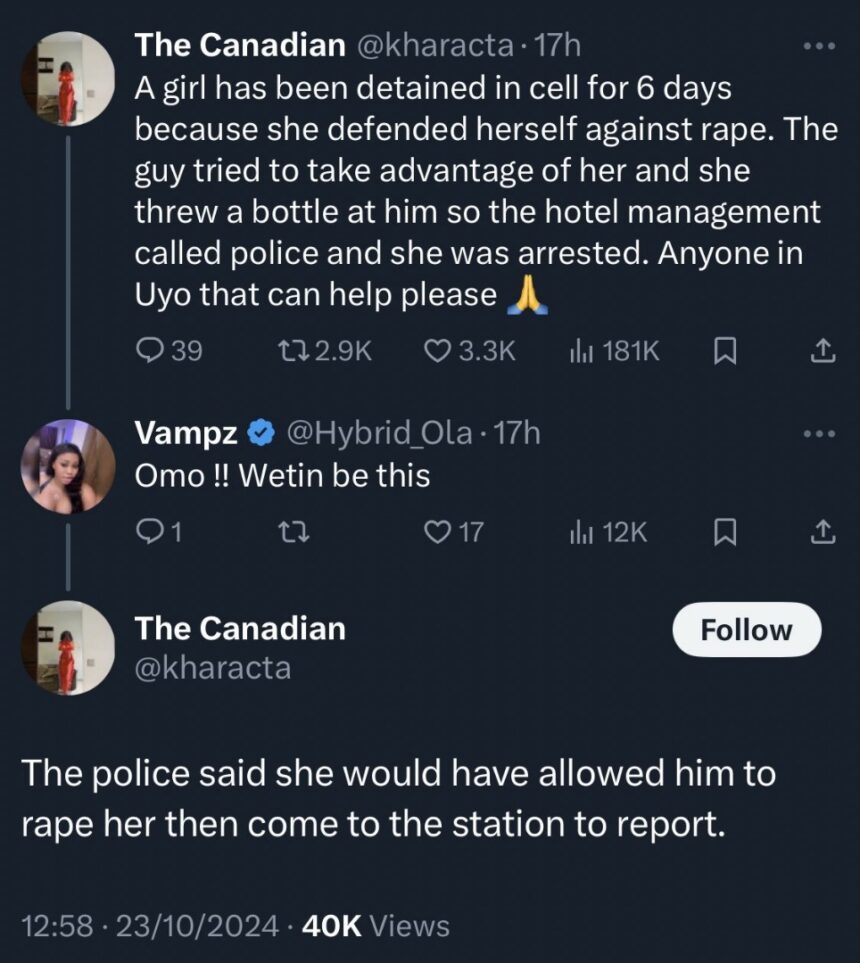Click the repost icon showing 2.9K
The height and width of the screenshot is (963, 860).
click(292, 351)
